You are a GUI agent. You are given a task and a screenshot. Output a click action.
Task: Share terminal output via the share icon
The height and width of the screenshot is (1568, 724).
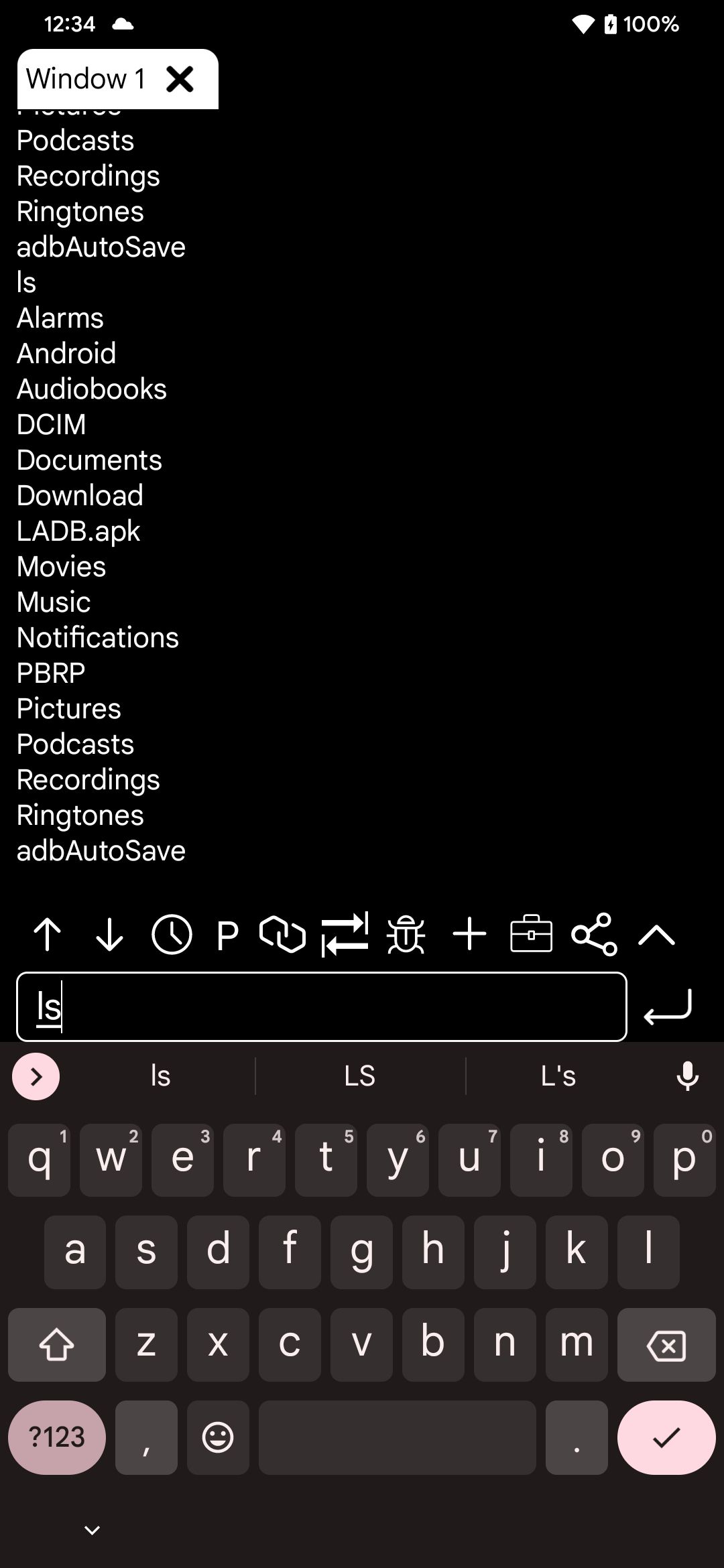pyautogui.click(x=593, y=935)
